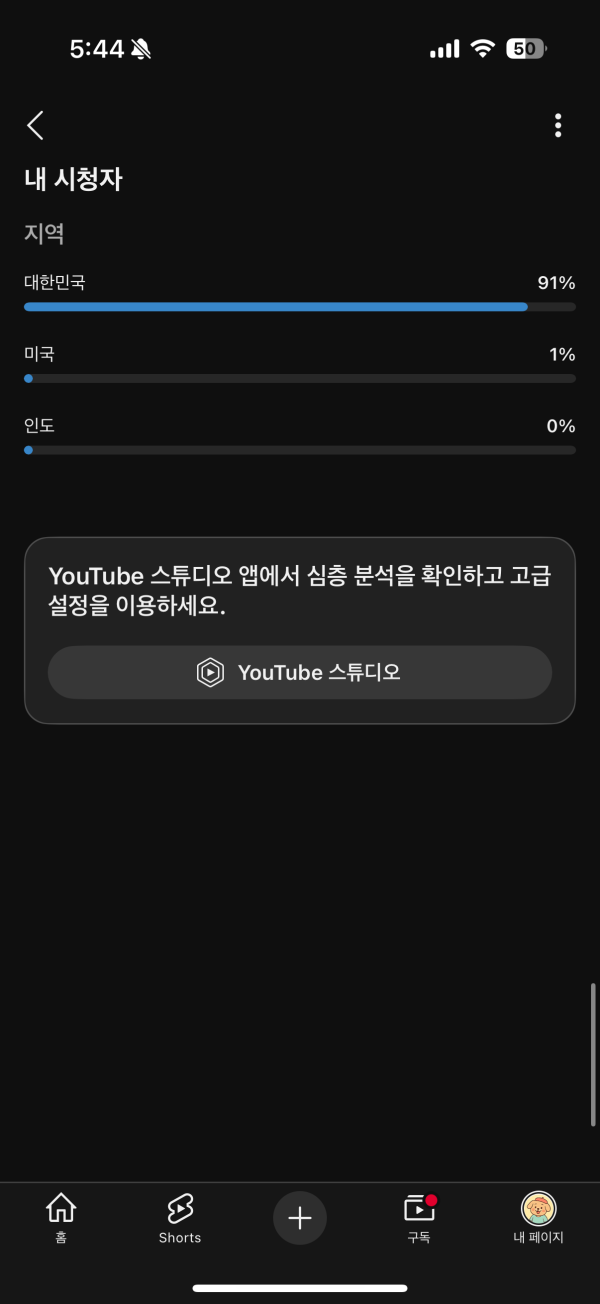Open the YouTube 스튜디오 button

pos(300,672)
